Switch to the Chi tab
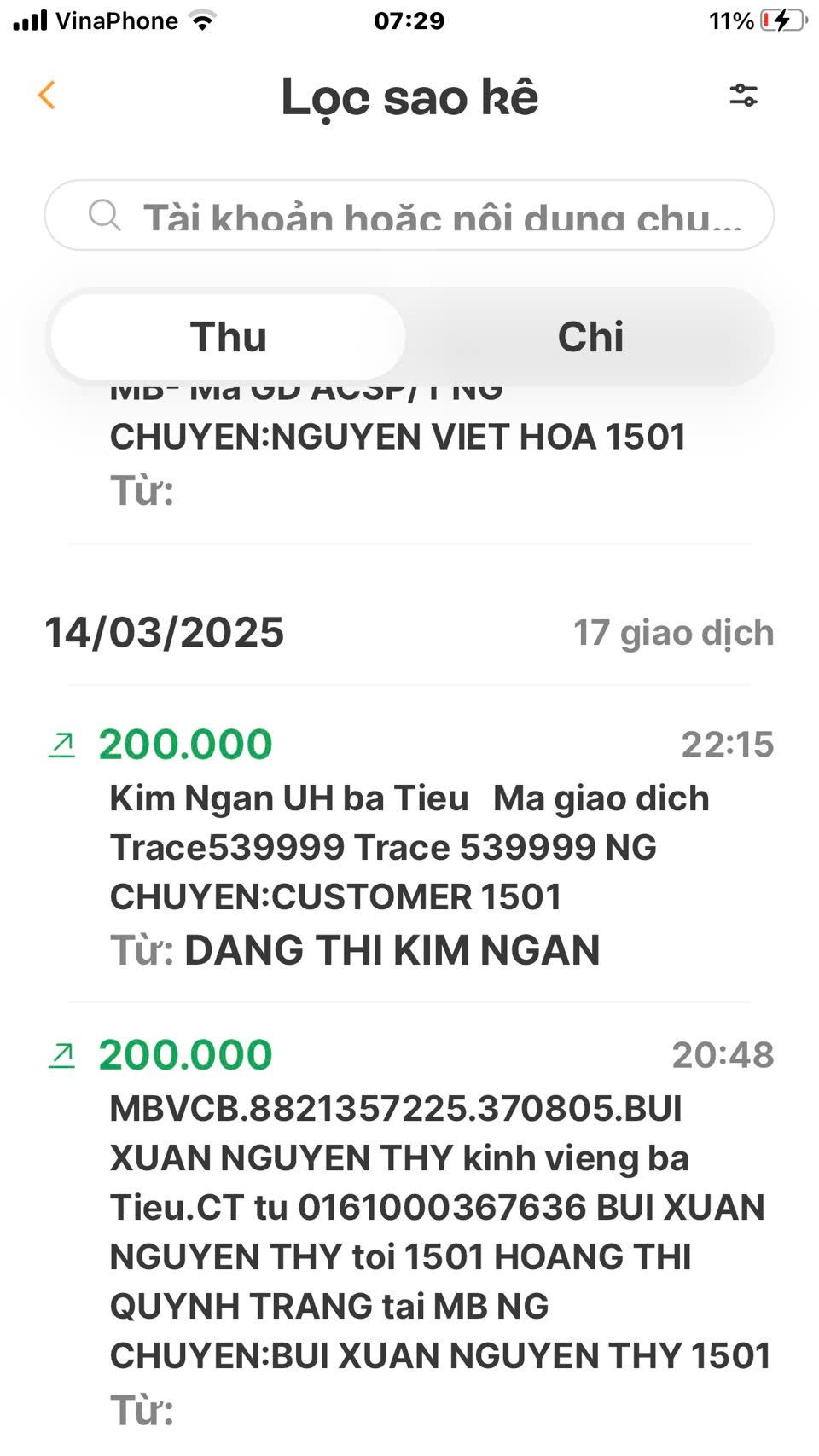Screen dimensions: 819x1456 click(x=590, y=337)
